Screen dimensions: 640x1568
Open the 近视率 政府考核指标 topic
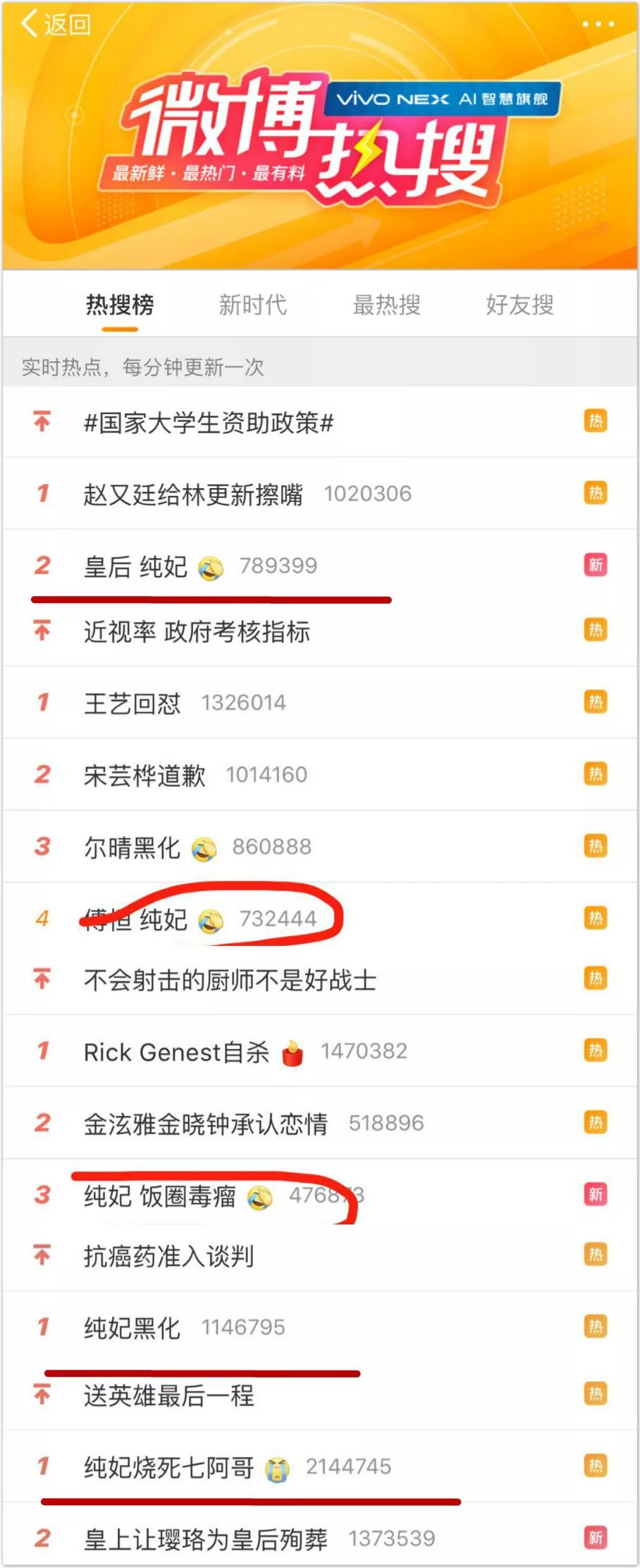tap(197, 631)
